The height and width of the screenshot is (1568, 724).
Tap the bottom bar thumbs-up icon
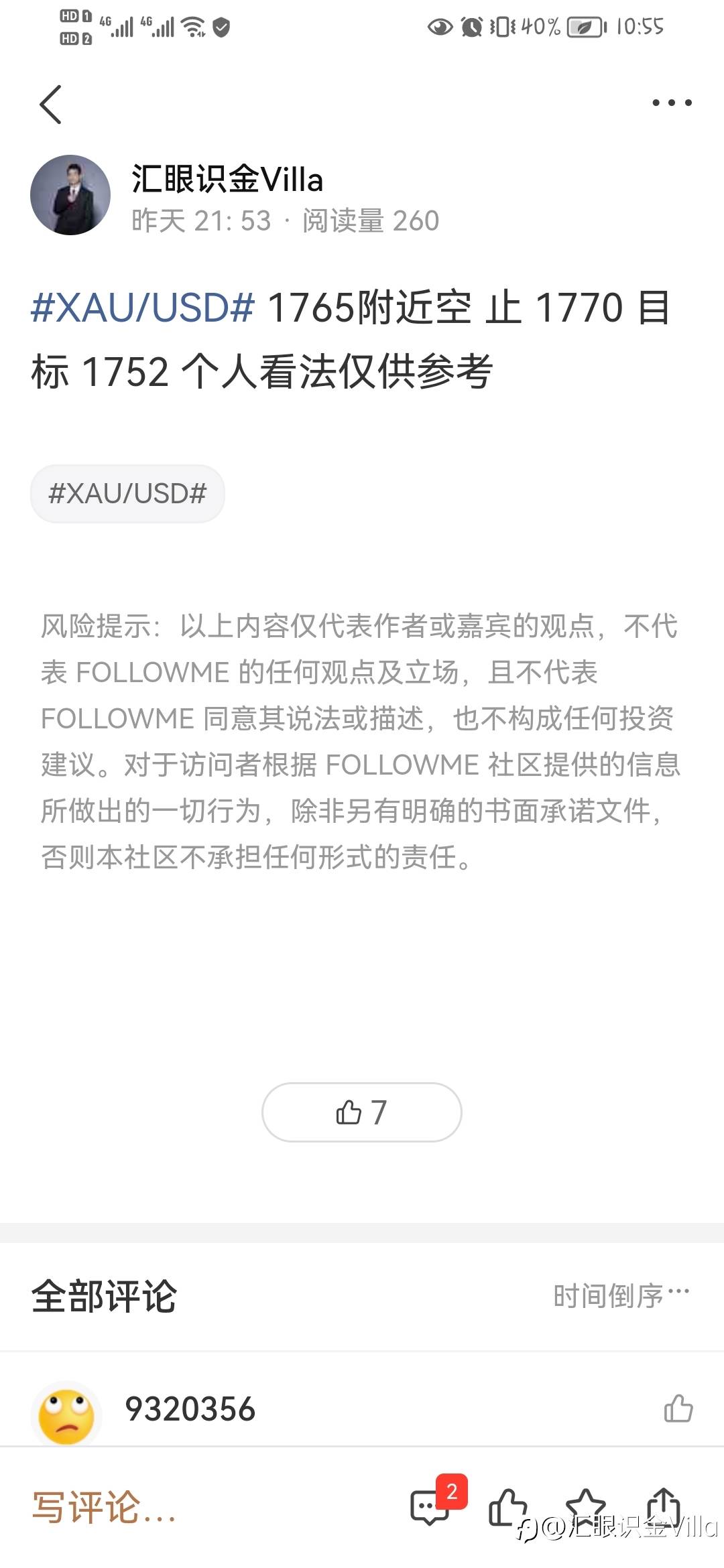(507, 1508)
